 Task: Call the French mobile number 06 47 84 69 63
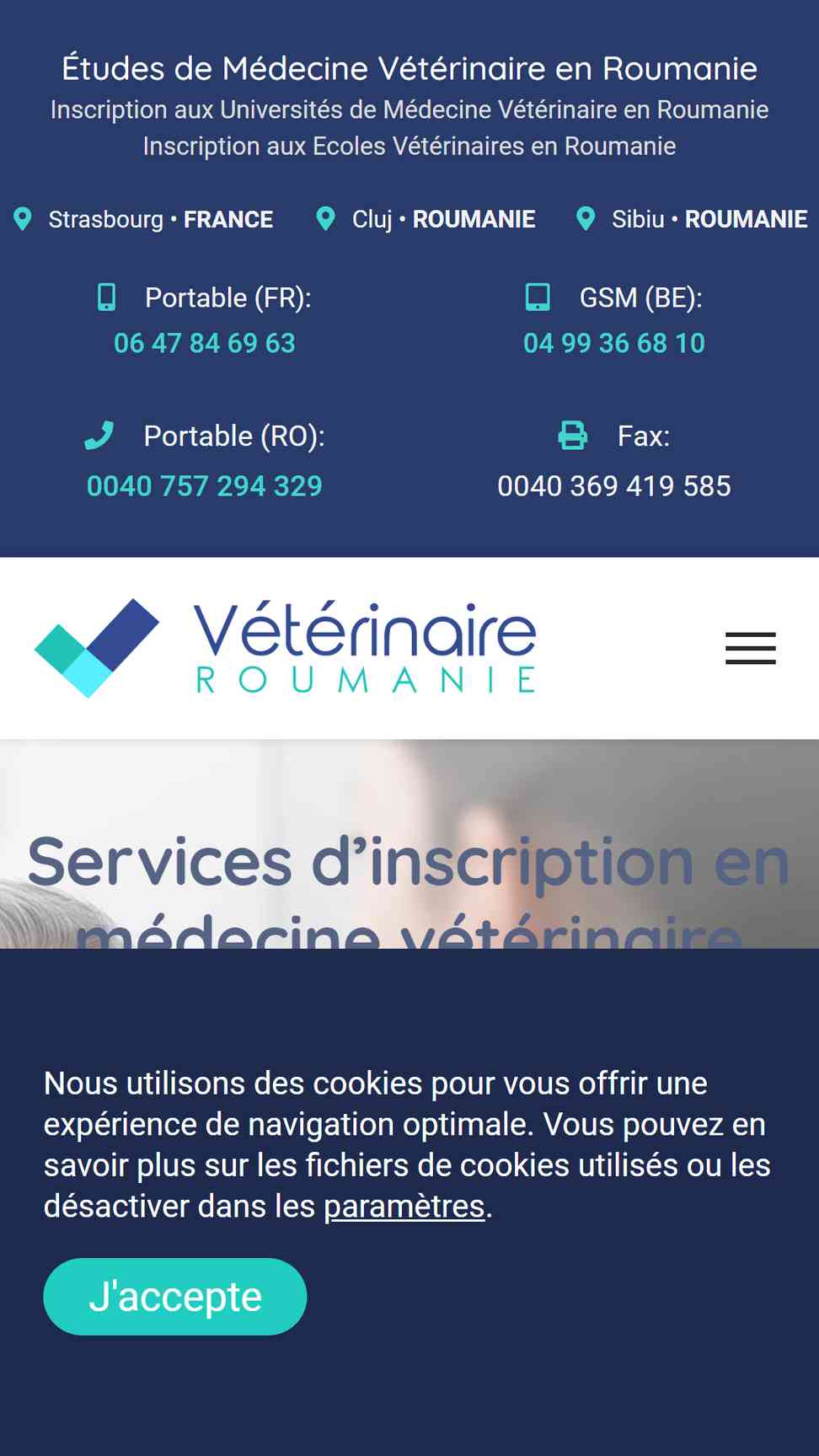205,343
